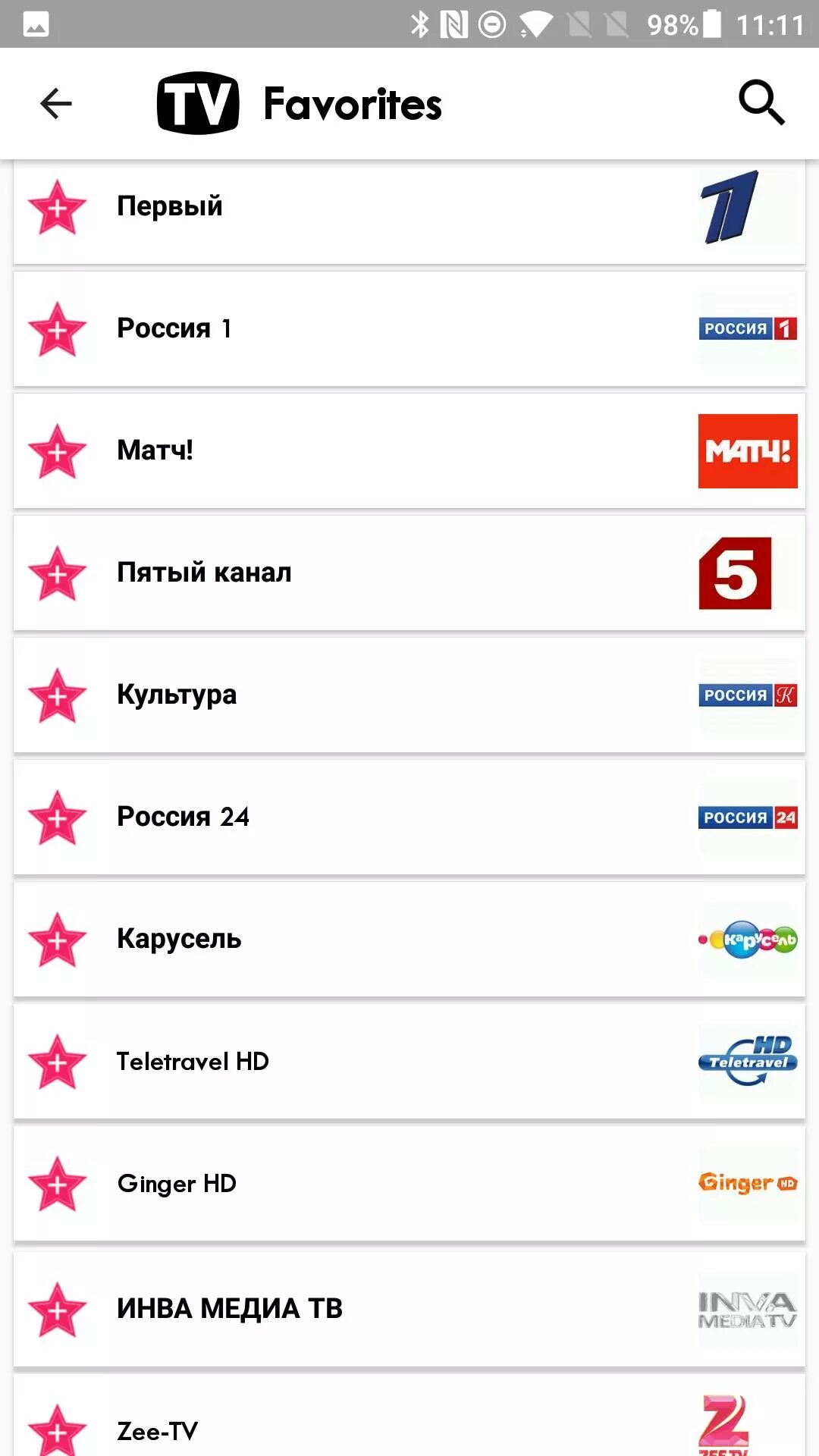This screenshot has height=1456, width=819.
Task: Toggle the favorite star for Культура
Action: click(x=57, y=695)
